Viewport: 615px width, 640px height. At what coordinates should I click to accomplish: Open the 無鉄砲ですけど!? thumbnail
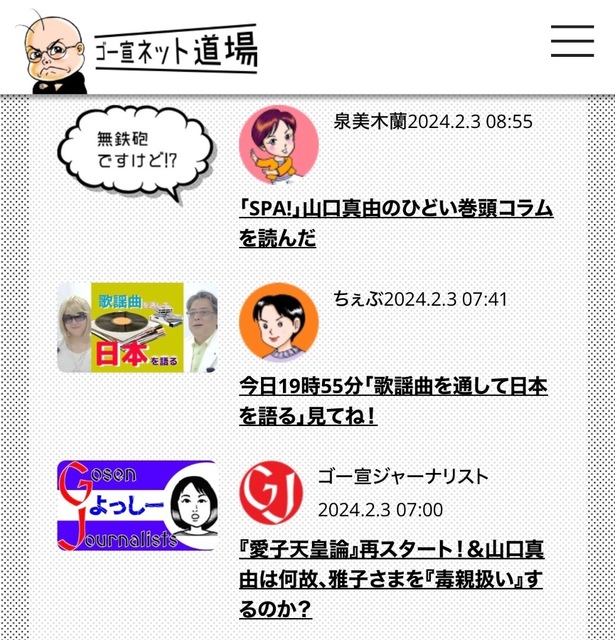coord(137,150)
